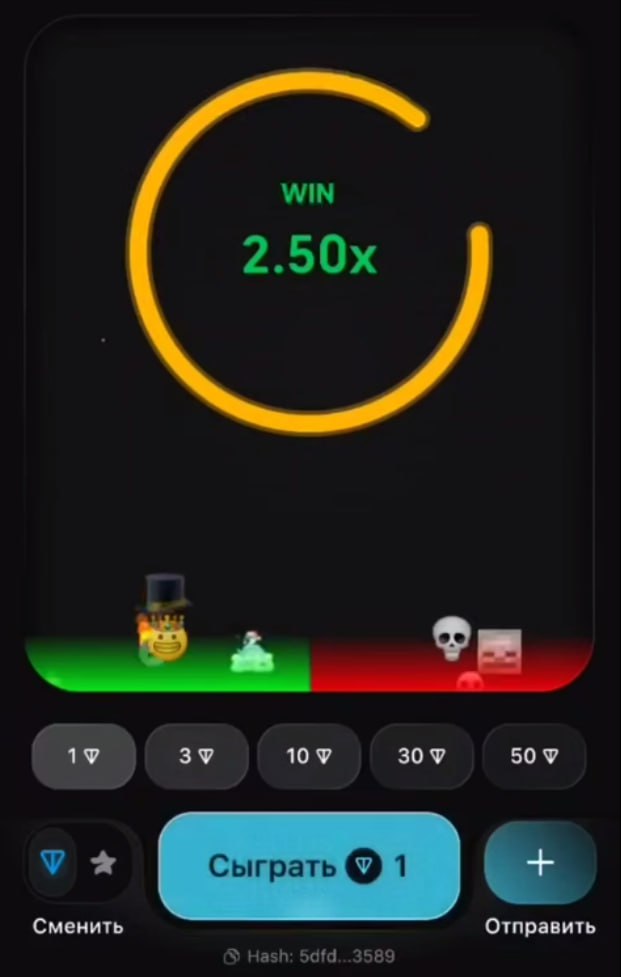Select the 50 TON bet amount

[x=534, y=757]
